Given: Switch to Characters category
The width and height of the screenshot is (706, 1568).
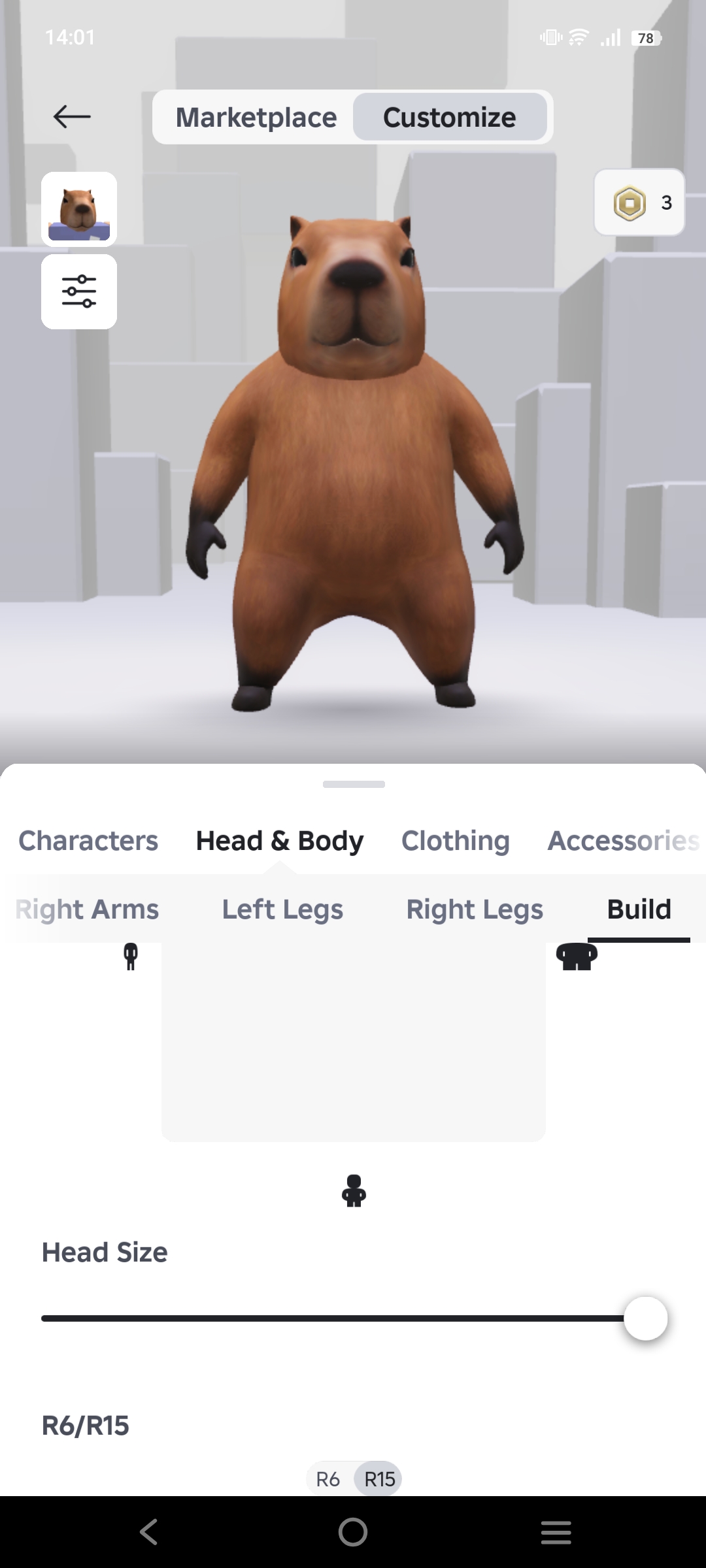Looking at the screenshot, I should click(88, 841).
